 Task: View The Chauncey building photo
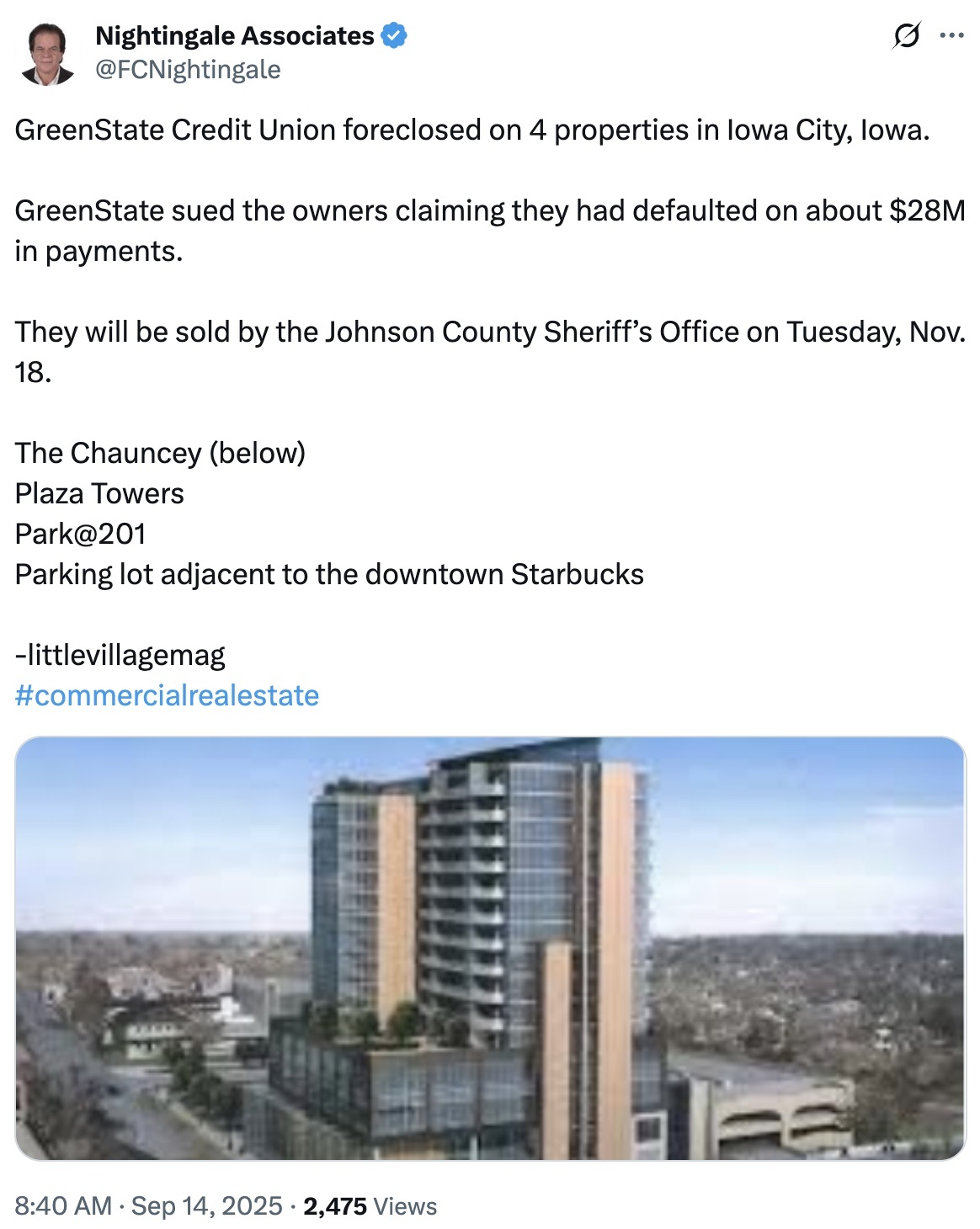490,948
